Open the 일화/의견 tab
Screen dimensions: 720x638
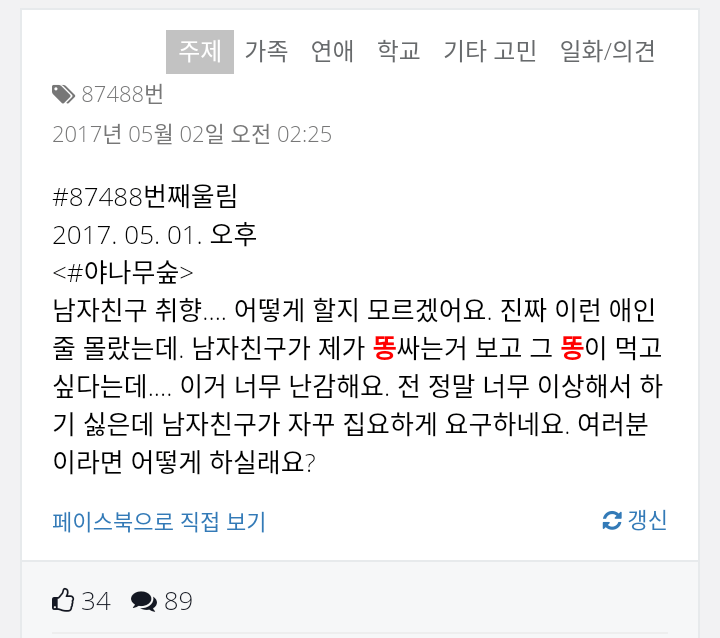point(608,52)
